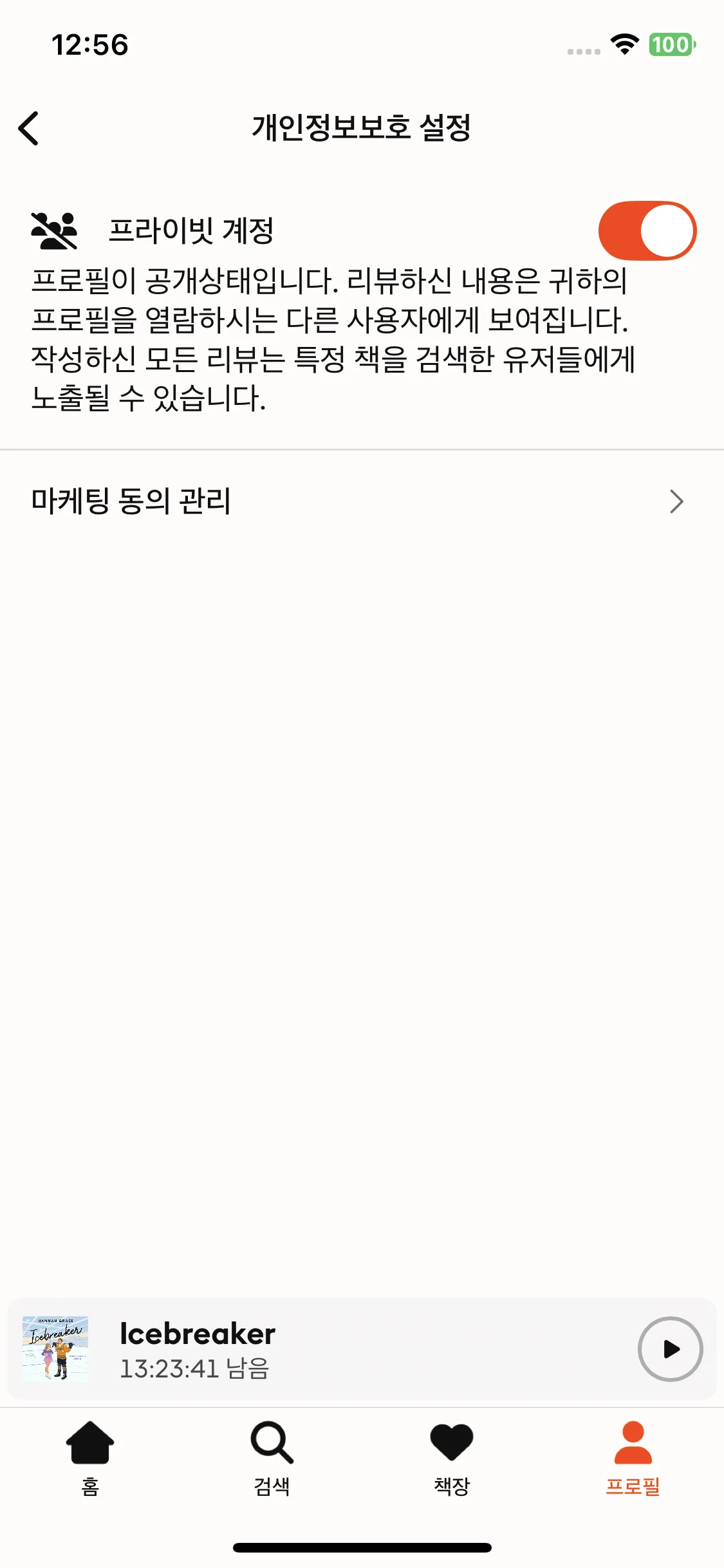Play the Icebreaker audiobook
Viewport: 724px width, 1568px height.
[x=669, y=1349]
